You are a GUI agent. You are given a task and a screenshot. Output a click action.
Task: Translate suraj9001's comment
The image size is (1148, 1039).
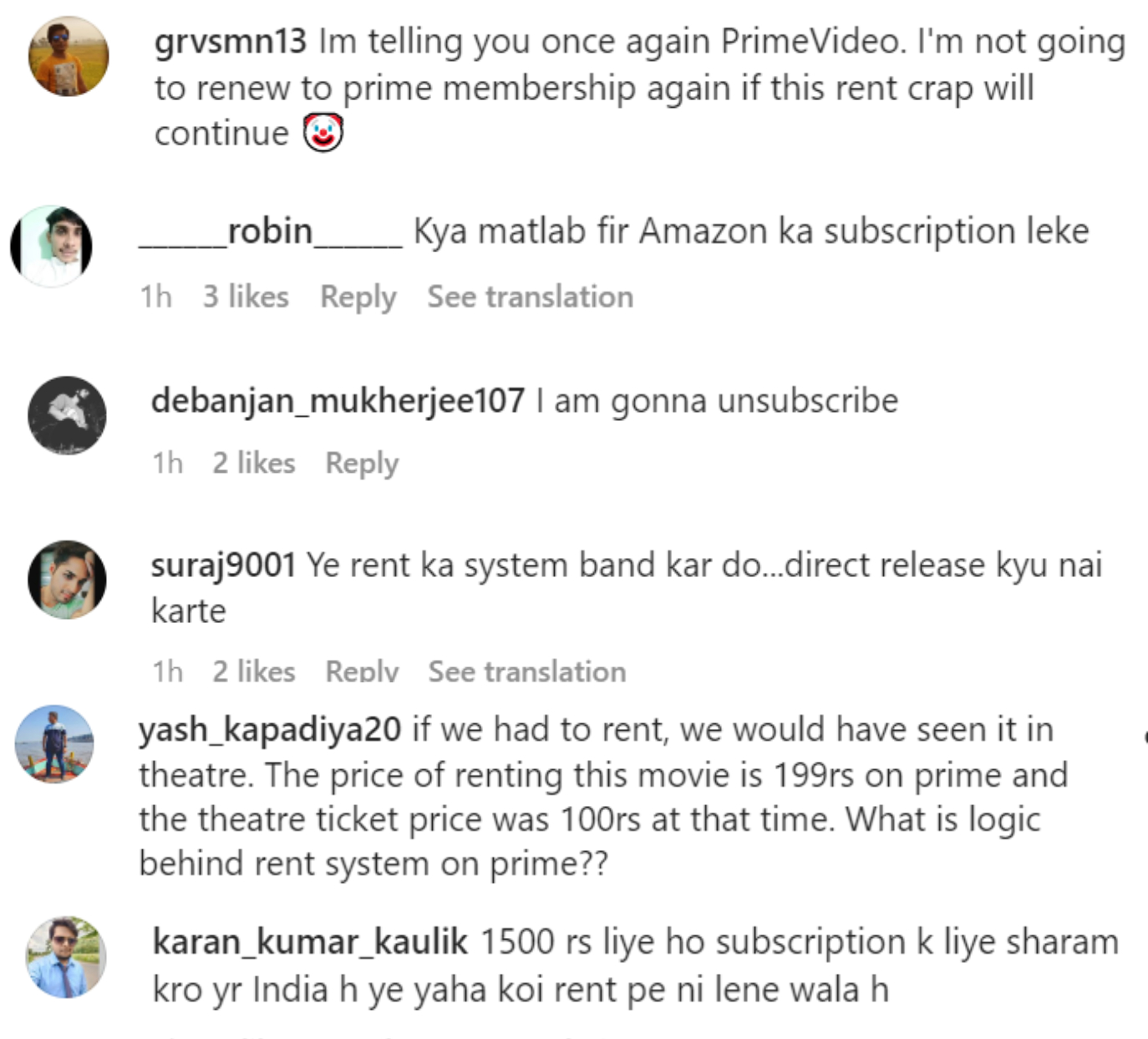526,671
